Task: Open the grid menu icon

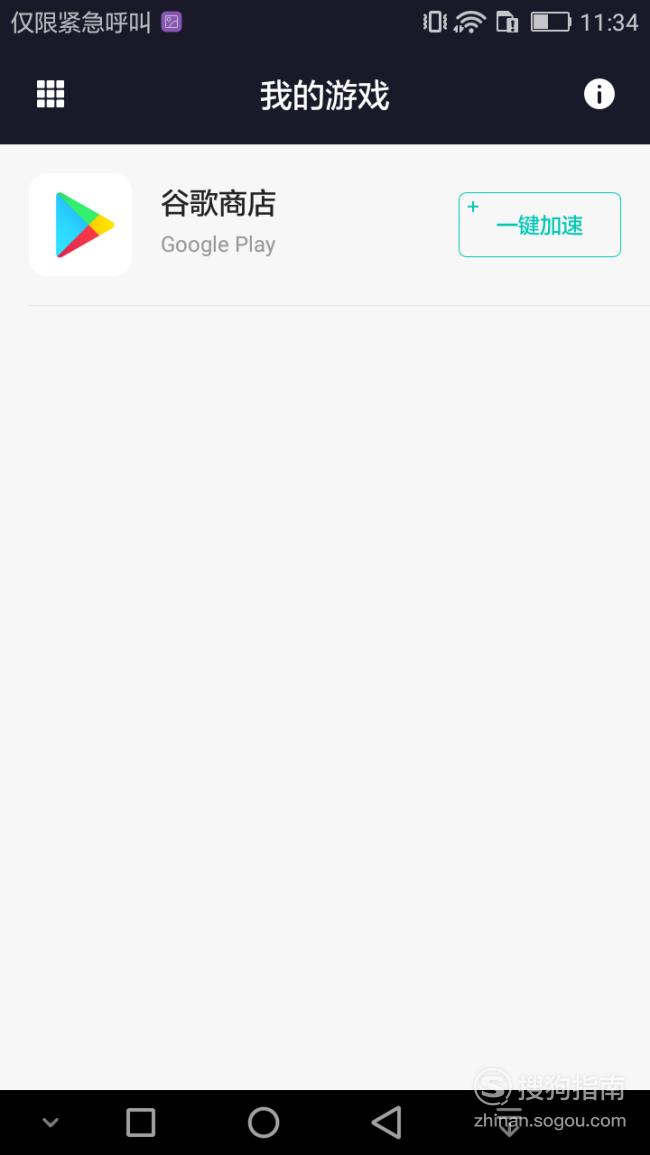Action: click(51, 94)
